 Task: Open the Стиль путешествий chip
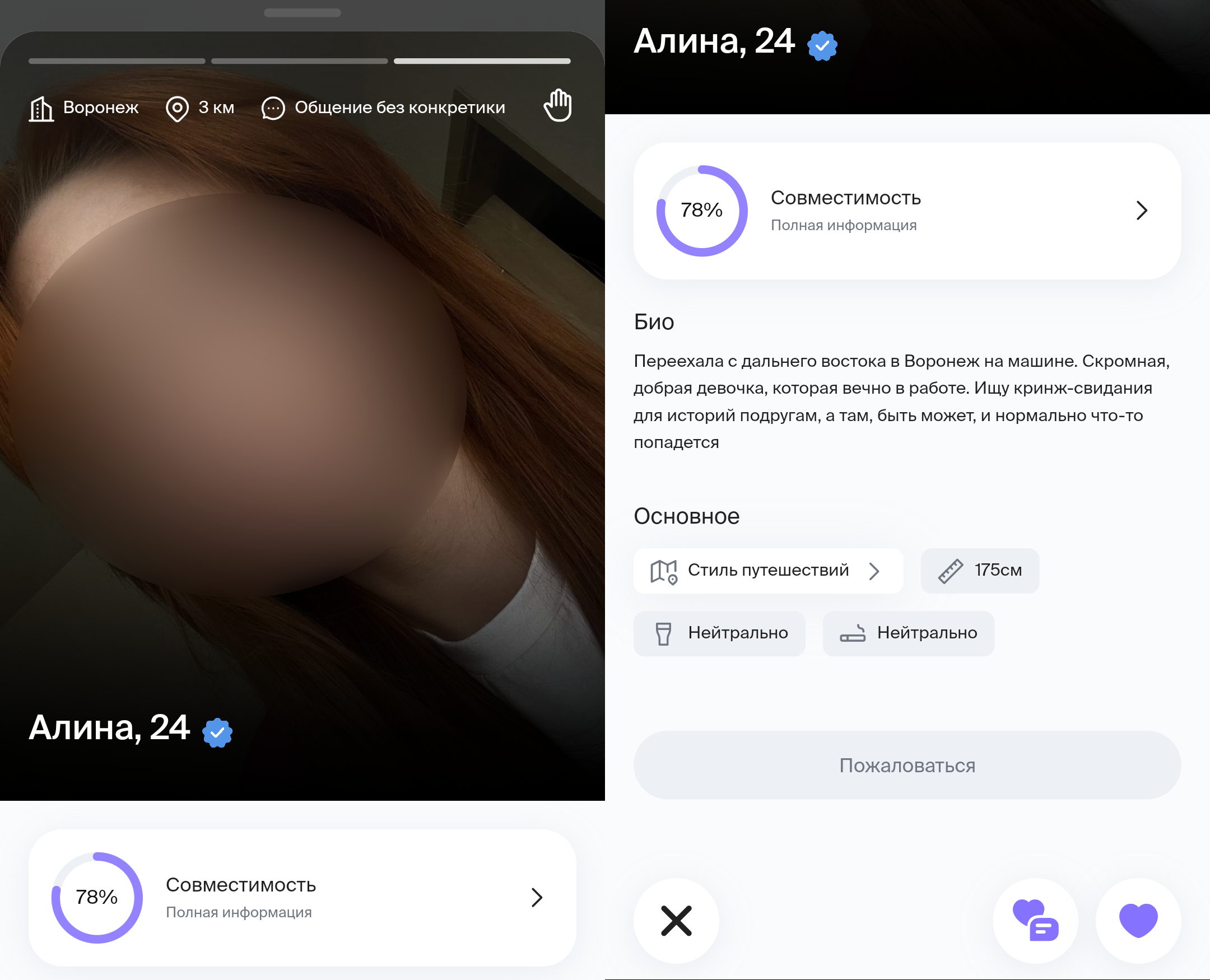click(767, 571)
